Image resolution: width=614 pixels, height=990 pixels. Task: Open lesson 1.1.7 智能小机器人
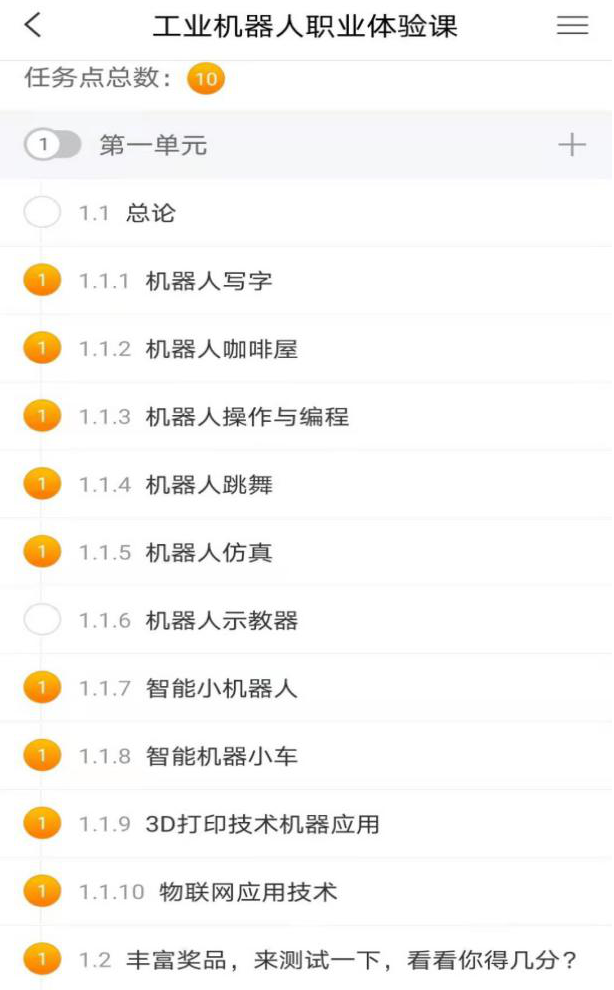[x=307, y=688]
